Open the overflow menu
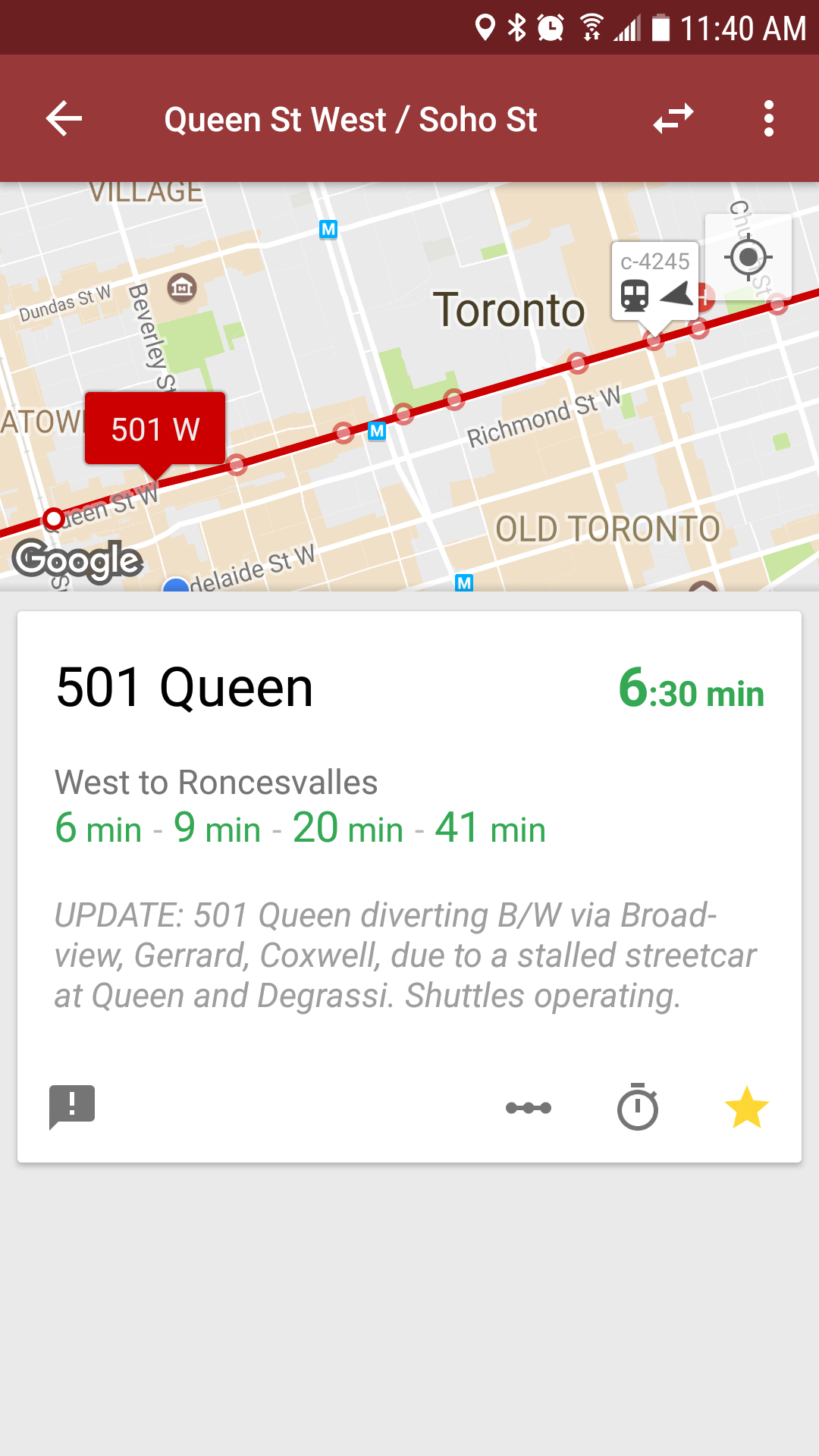This screenshot has height=1456, width=819. [769, 119]
